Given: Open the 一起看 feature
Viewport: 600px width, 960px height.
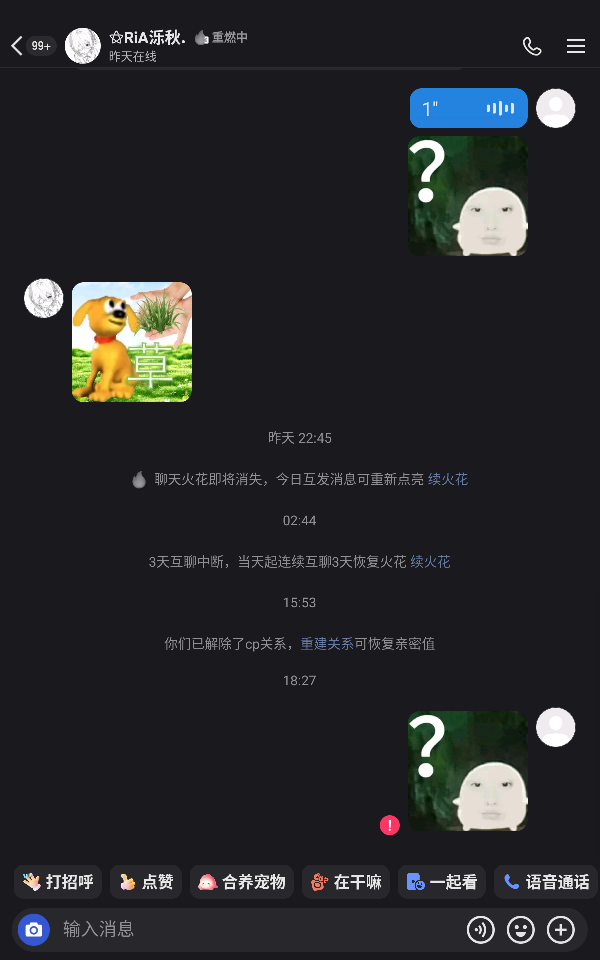Looking at the screenshot, I should 441,882.
